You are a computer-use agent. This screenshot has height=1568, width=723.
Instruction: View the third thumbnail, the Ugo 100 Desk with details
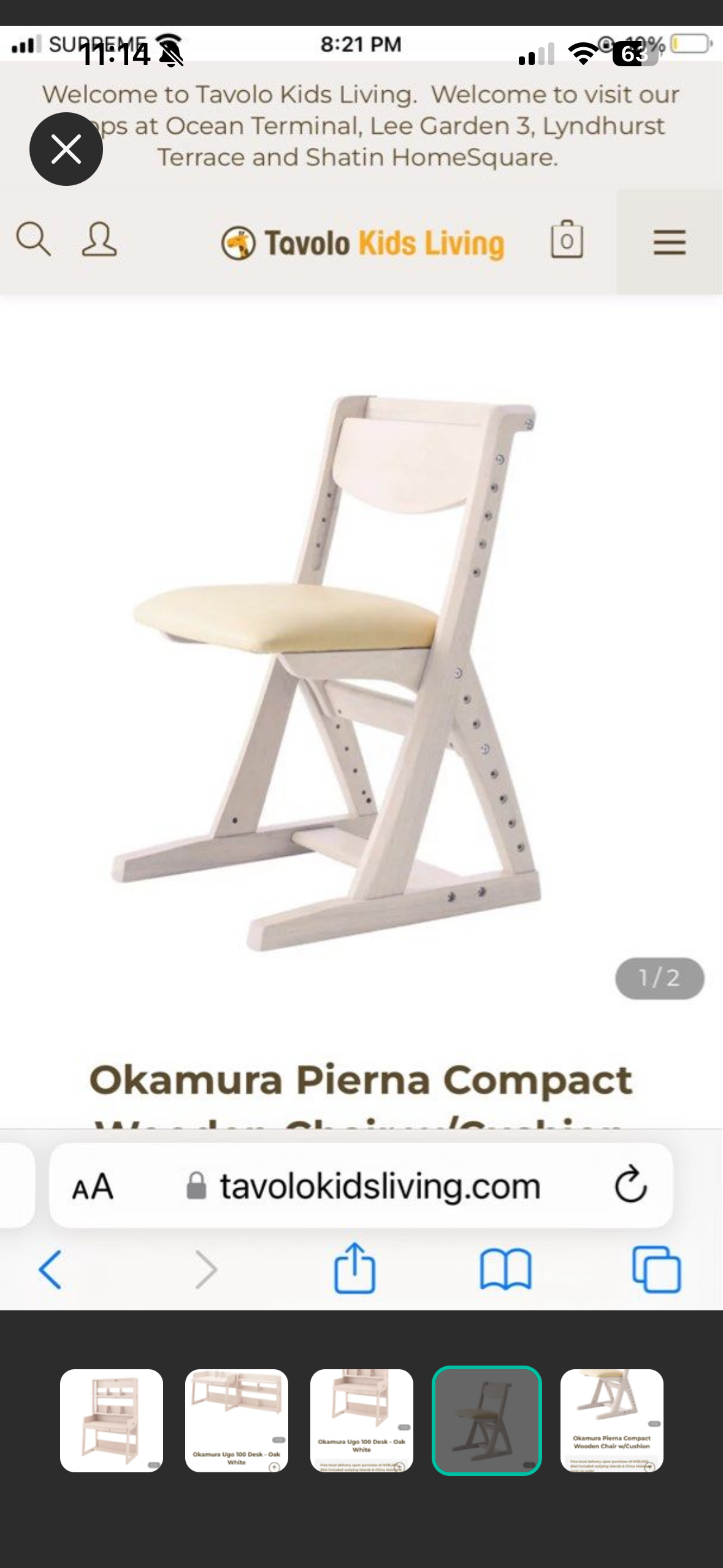(x=362, y=1420)
